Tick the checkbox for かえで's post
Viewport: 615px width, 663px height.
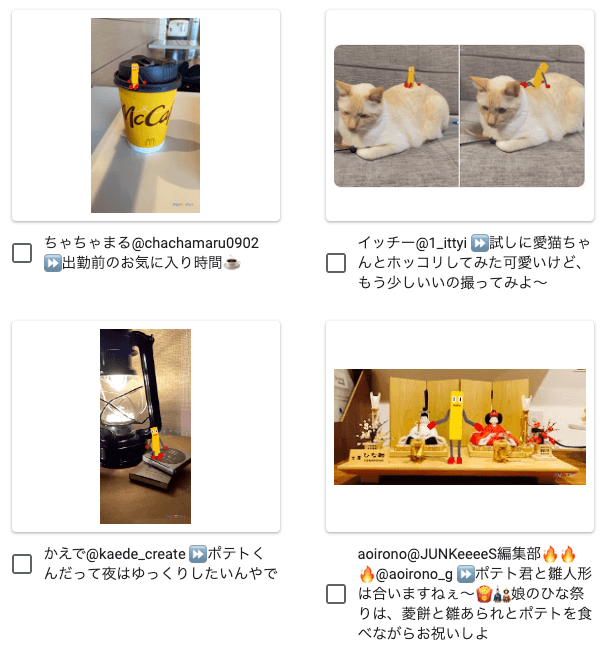click(22, 563)
